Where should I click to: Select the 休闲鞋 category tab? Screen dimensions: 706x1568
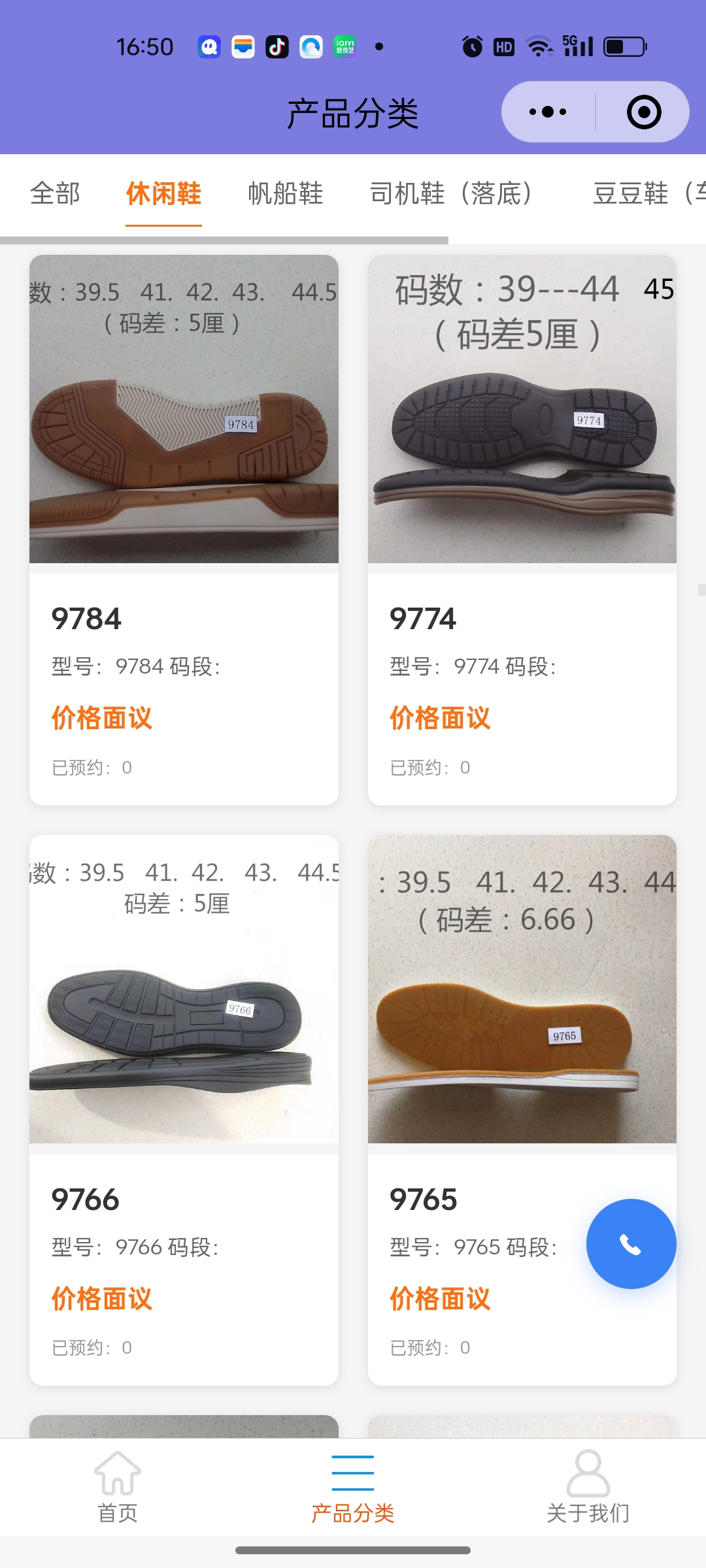click(163, 193)
